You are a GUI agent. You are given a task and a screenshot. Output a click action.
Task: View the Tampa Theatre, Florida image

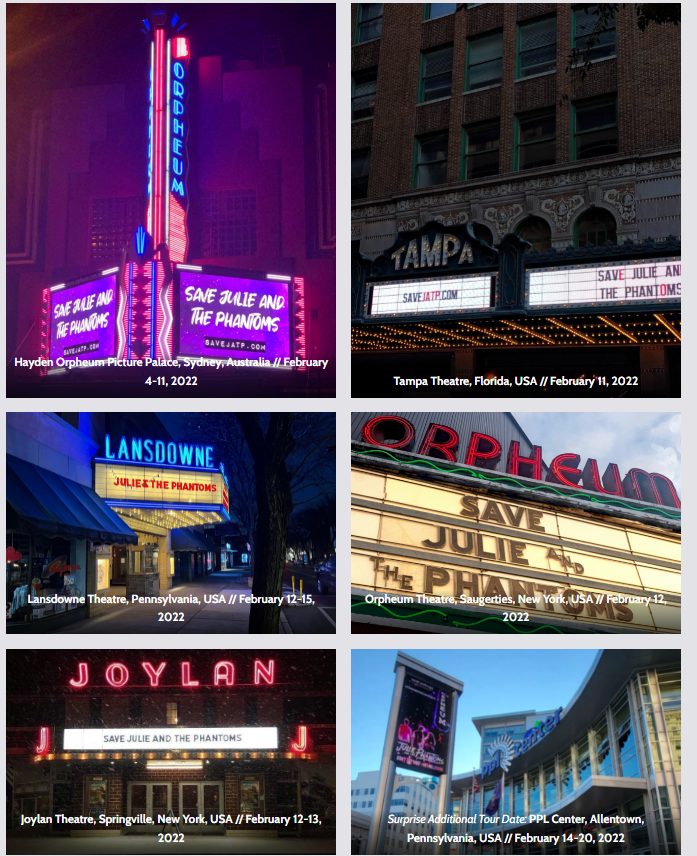(516, 200)
